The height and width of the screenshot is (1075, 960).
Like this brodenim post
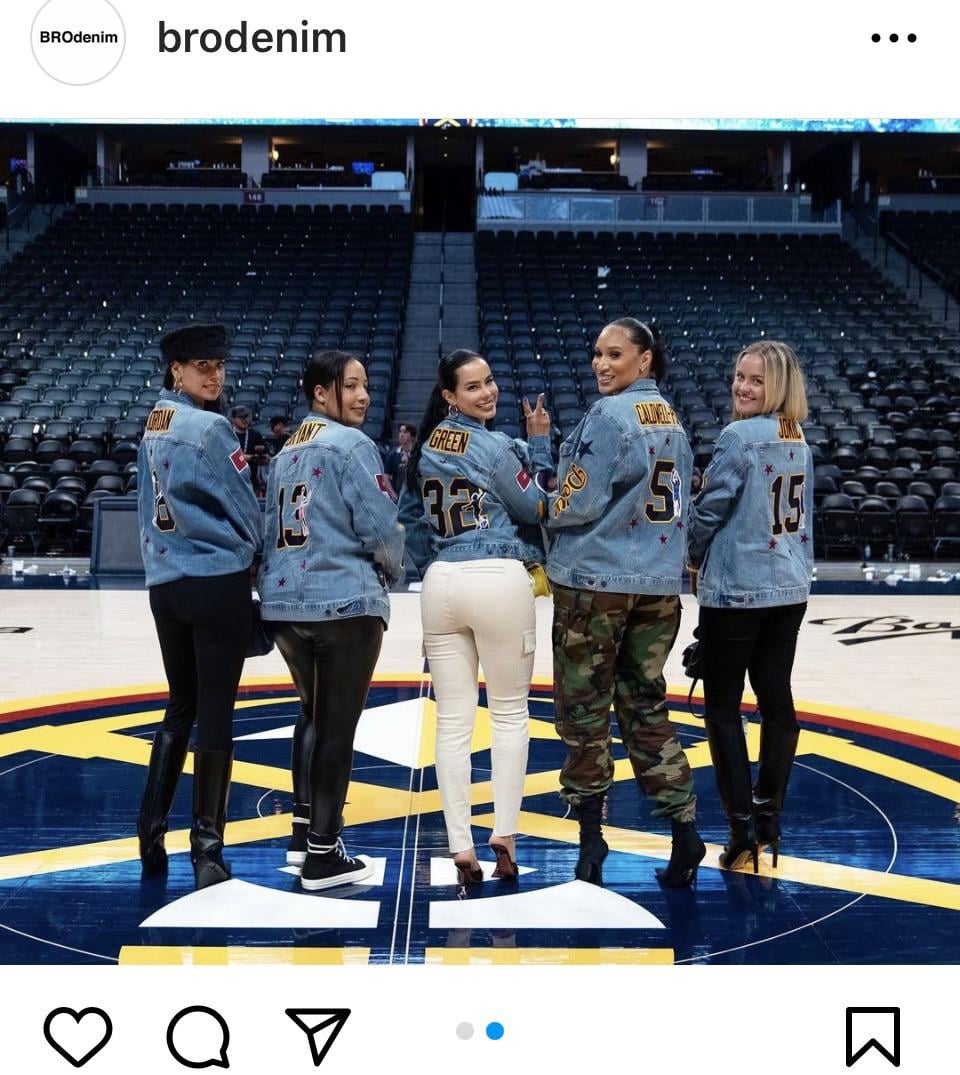(78, 1036)
